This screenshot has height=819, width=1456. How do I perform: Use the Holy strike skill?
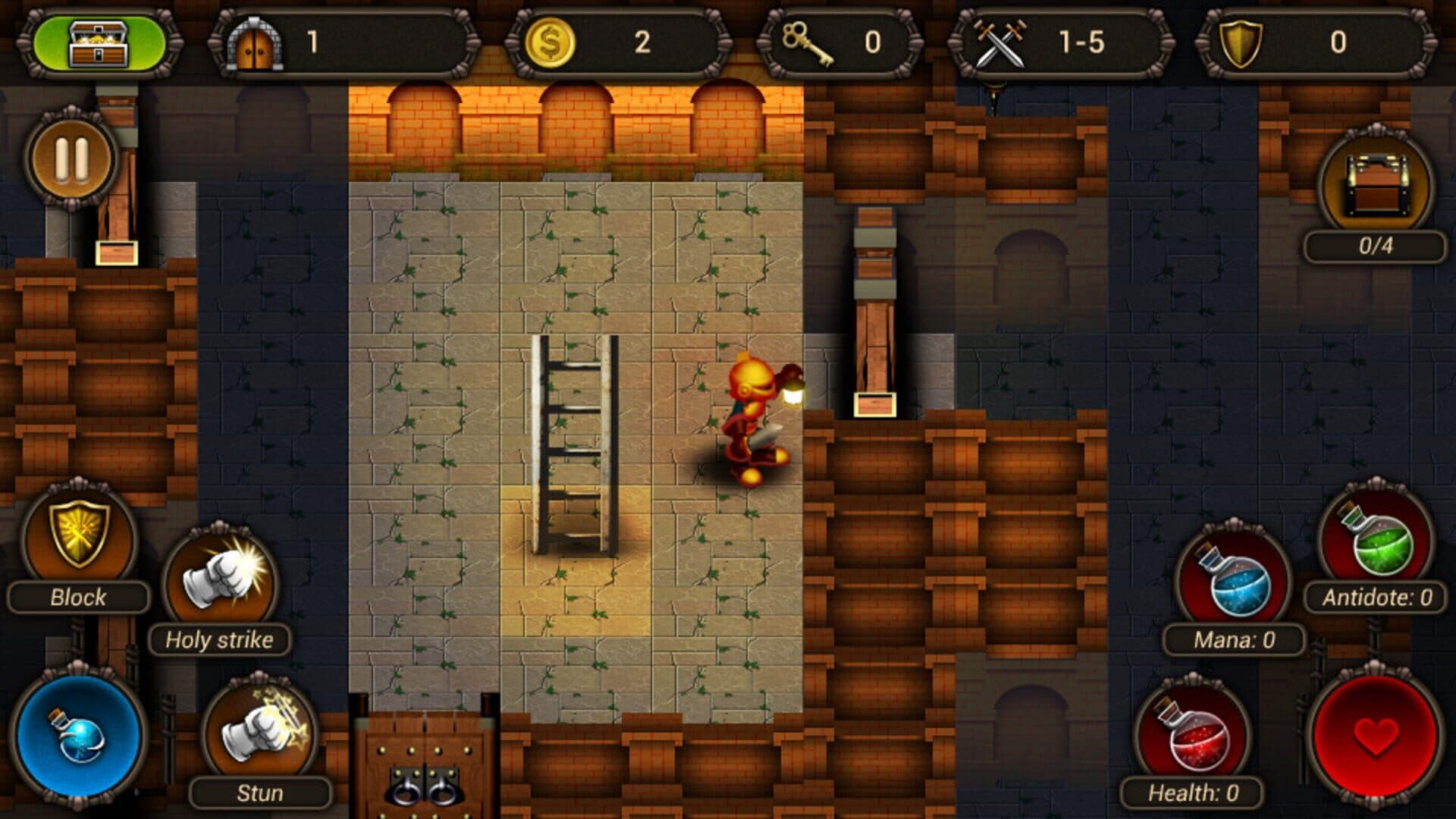click(220, 580)
